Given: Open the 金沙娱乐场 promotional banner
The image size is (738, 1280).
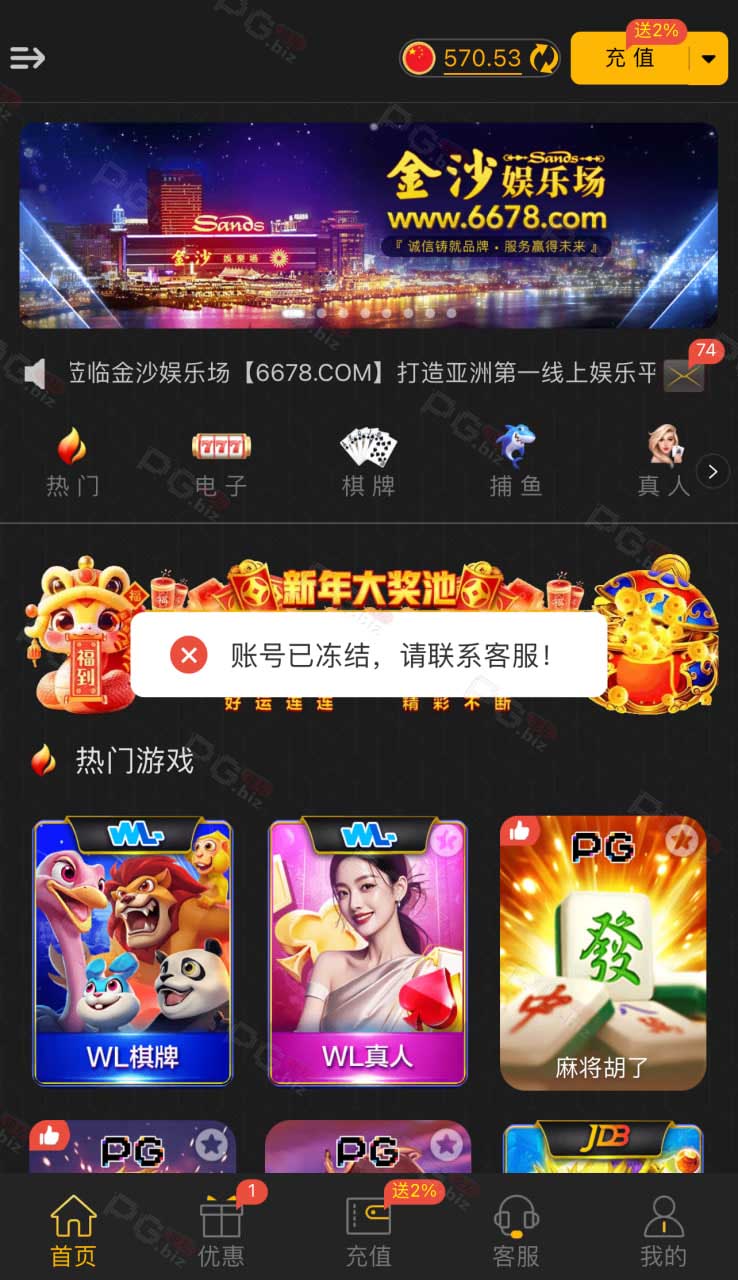Looking at the screenshot, I should pos(369,225).
